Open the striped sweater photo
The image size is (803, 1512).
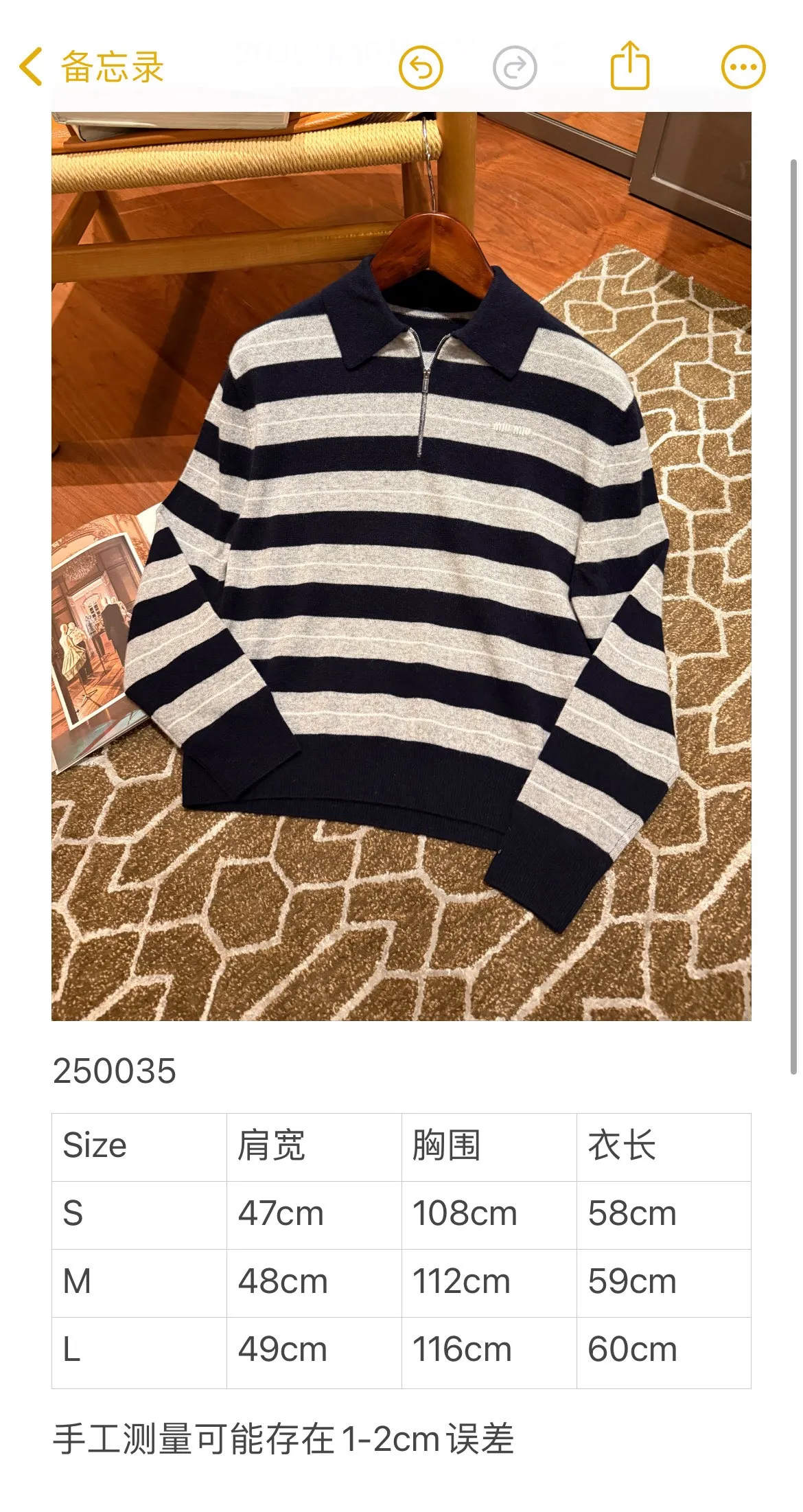[401, 566]
